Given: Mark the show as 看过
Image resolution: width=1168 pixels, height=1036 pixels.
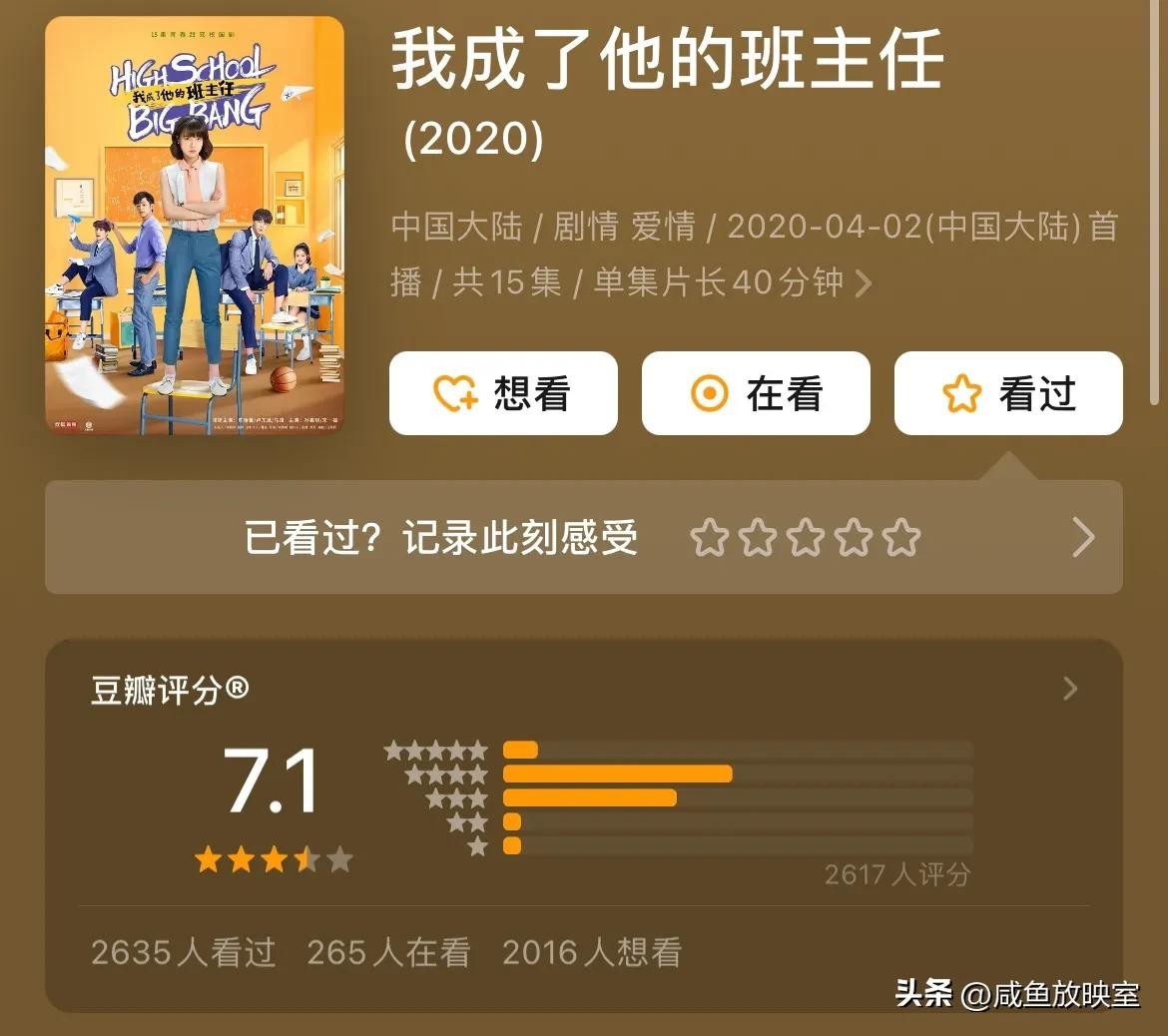Looking at the screenshot, I should (x=1008, y=393).
